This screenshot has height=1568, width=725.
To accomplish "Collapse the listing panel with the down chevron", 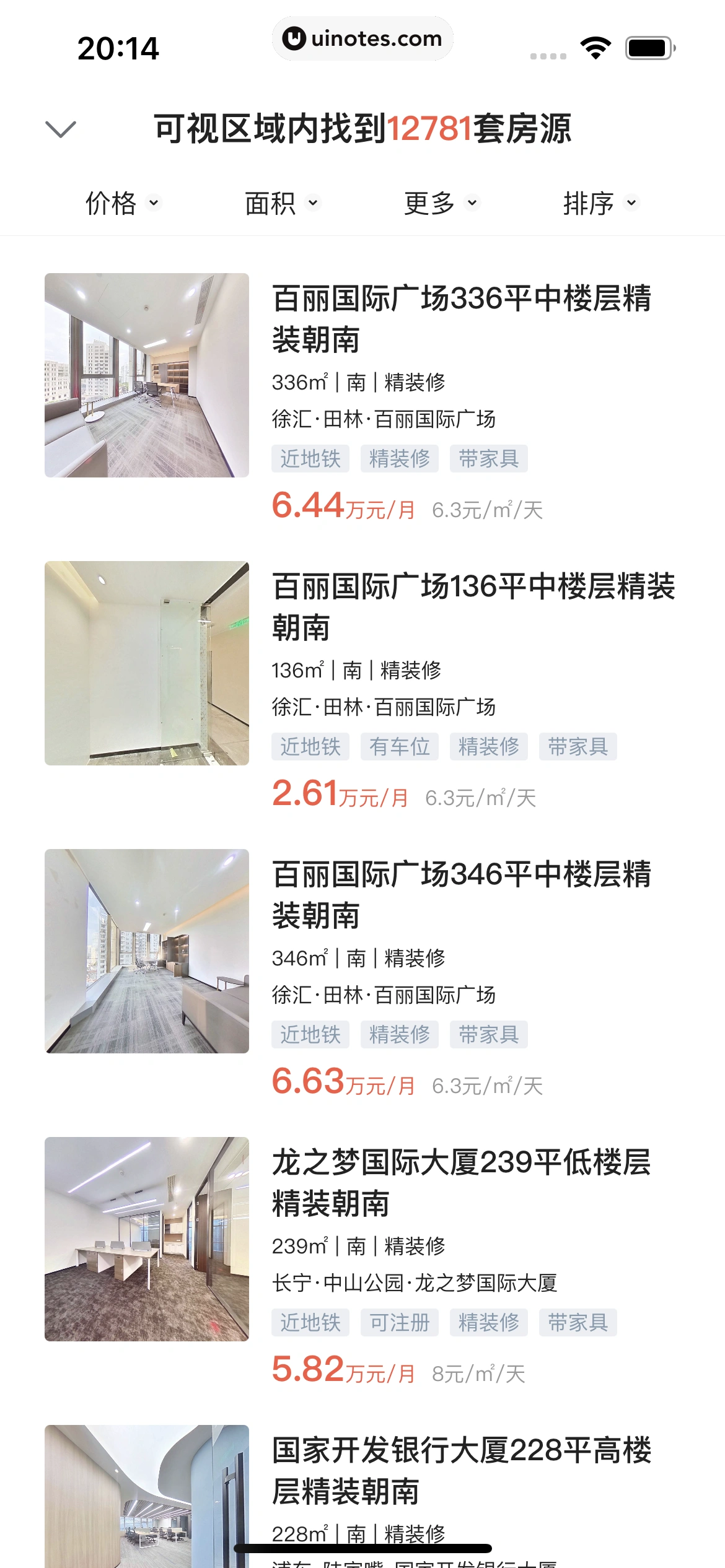I will 61,129.
